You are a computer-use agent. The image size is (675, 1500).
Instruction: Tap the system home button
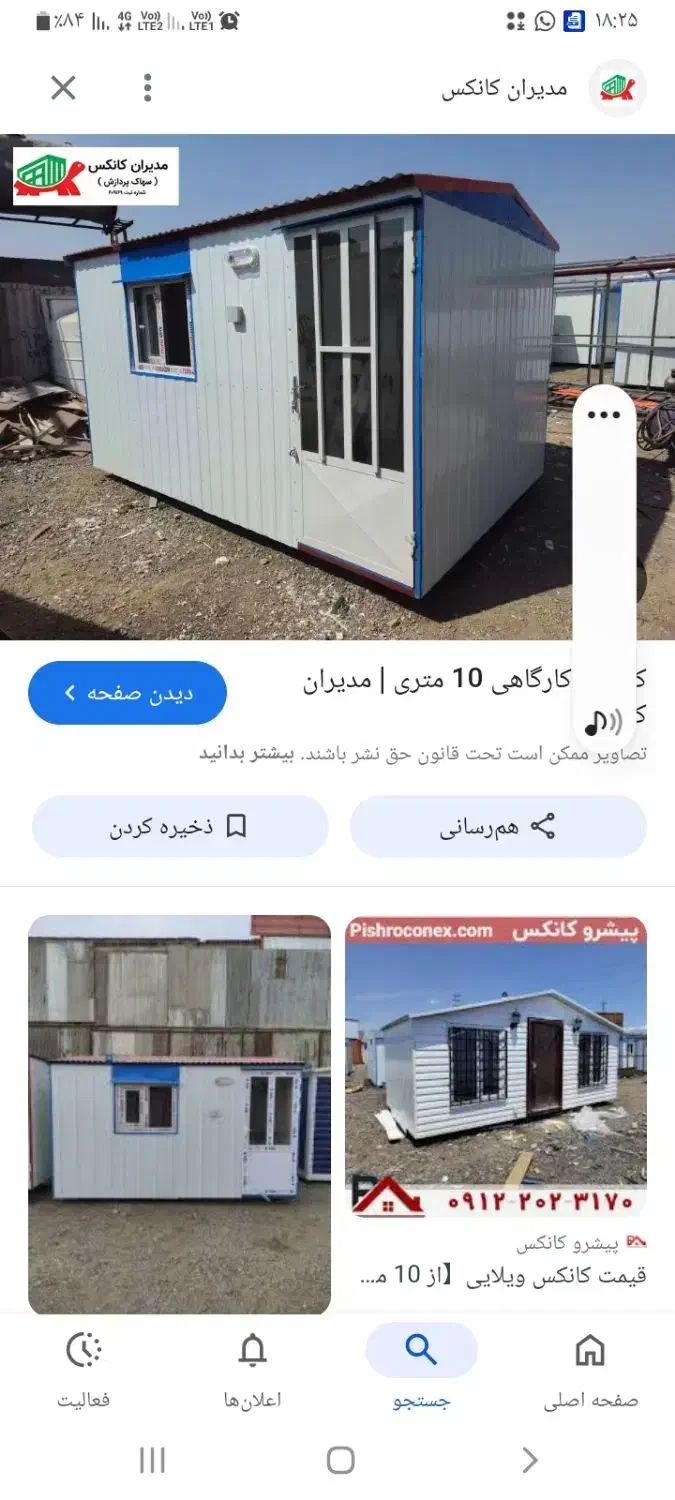pyautogui.click(x=340, y=1460)
